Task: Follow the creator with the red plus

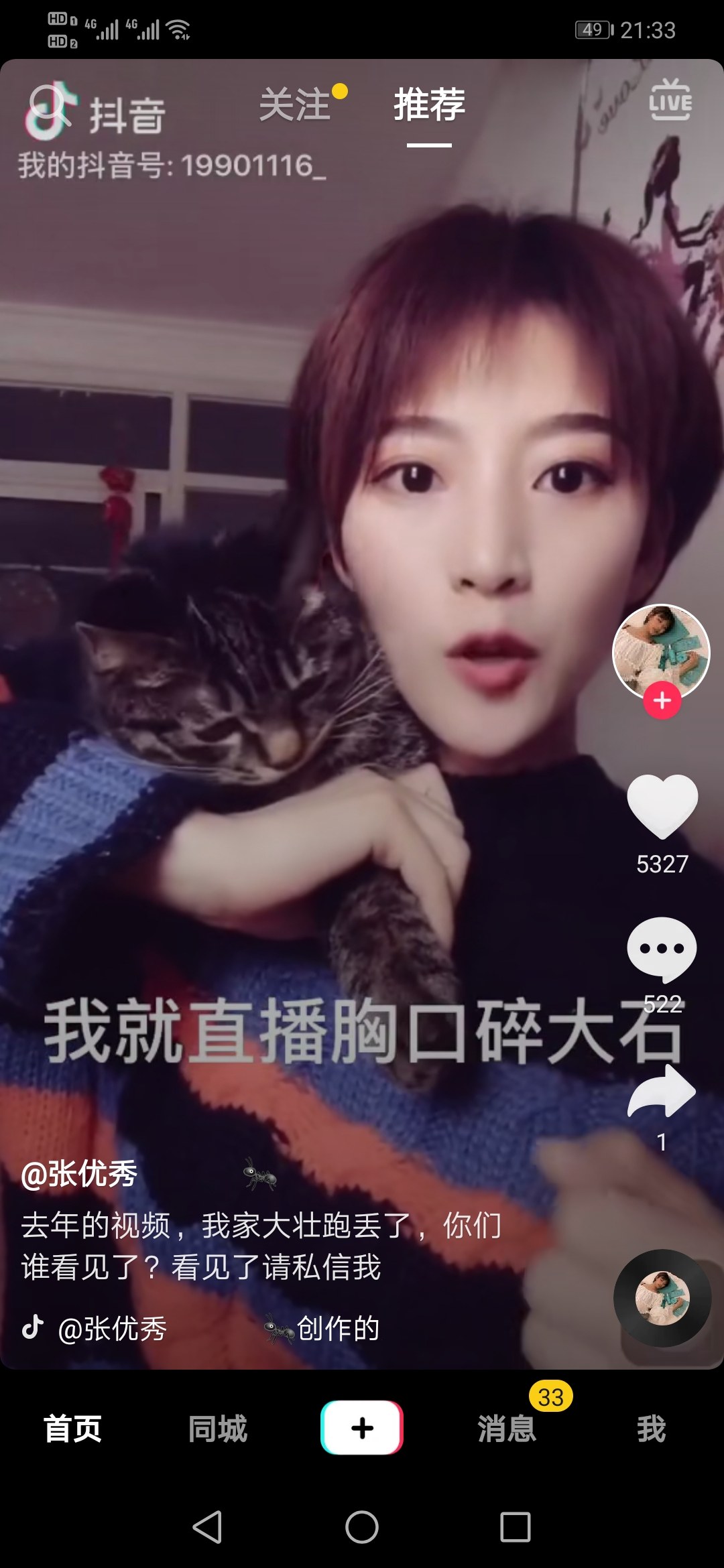Action: pos(662,701)
